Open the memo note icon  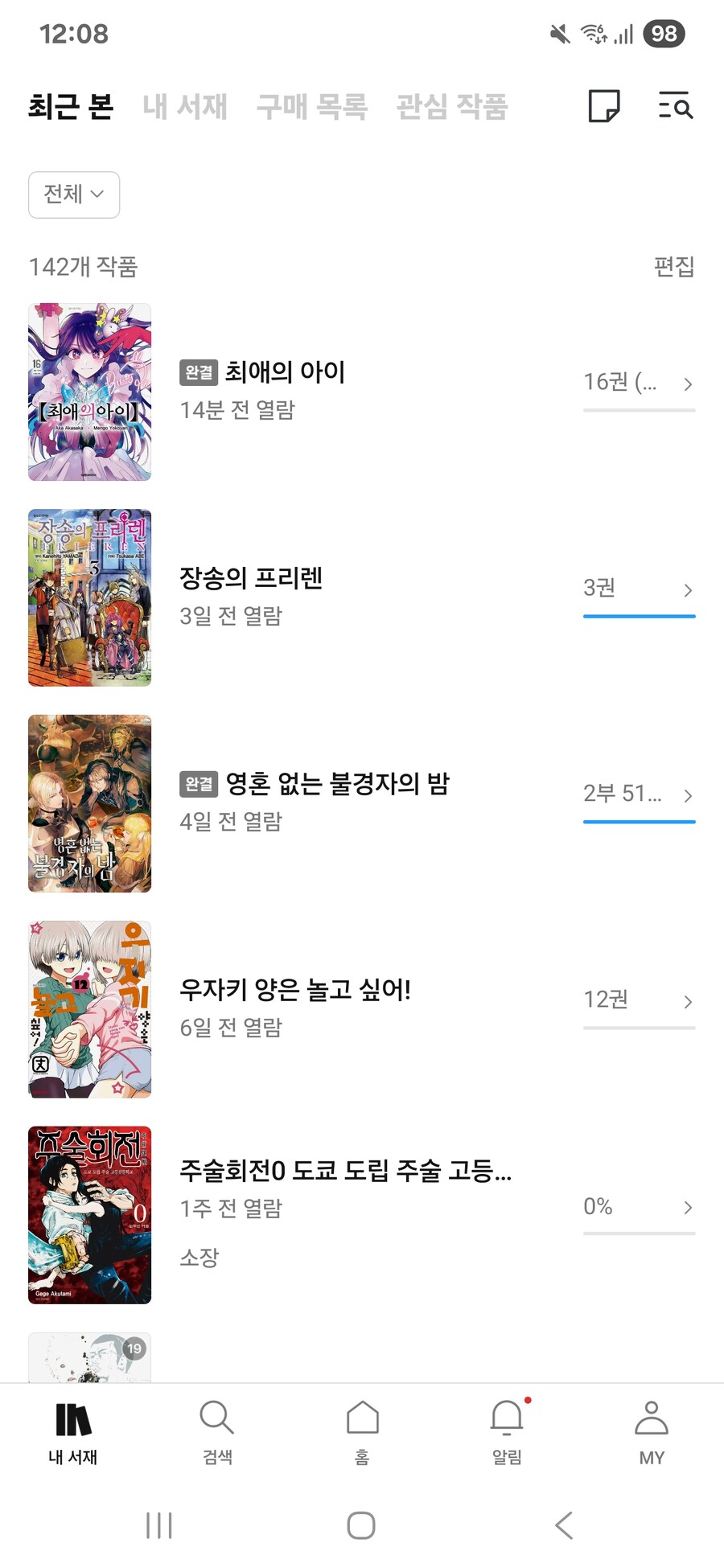[x=604, y=106]
